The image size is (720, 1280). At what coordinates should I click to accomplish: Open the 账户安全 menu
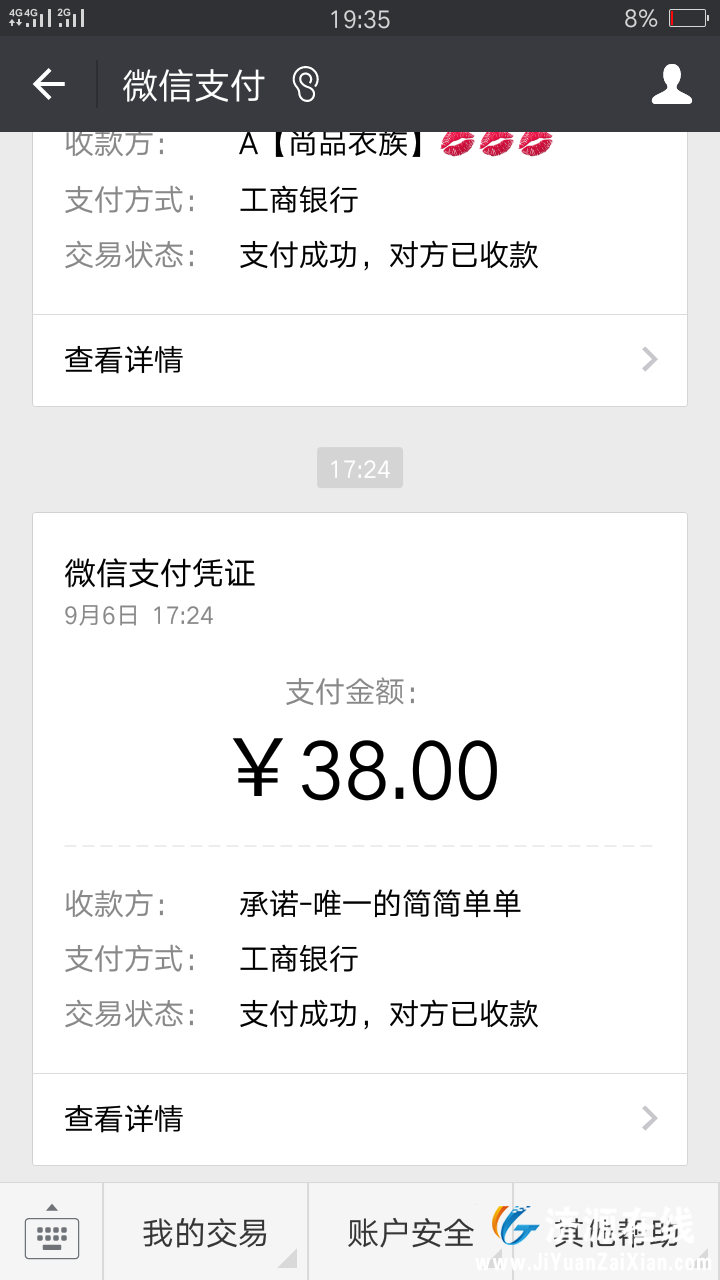(410, 1233)
